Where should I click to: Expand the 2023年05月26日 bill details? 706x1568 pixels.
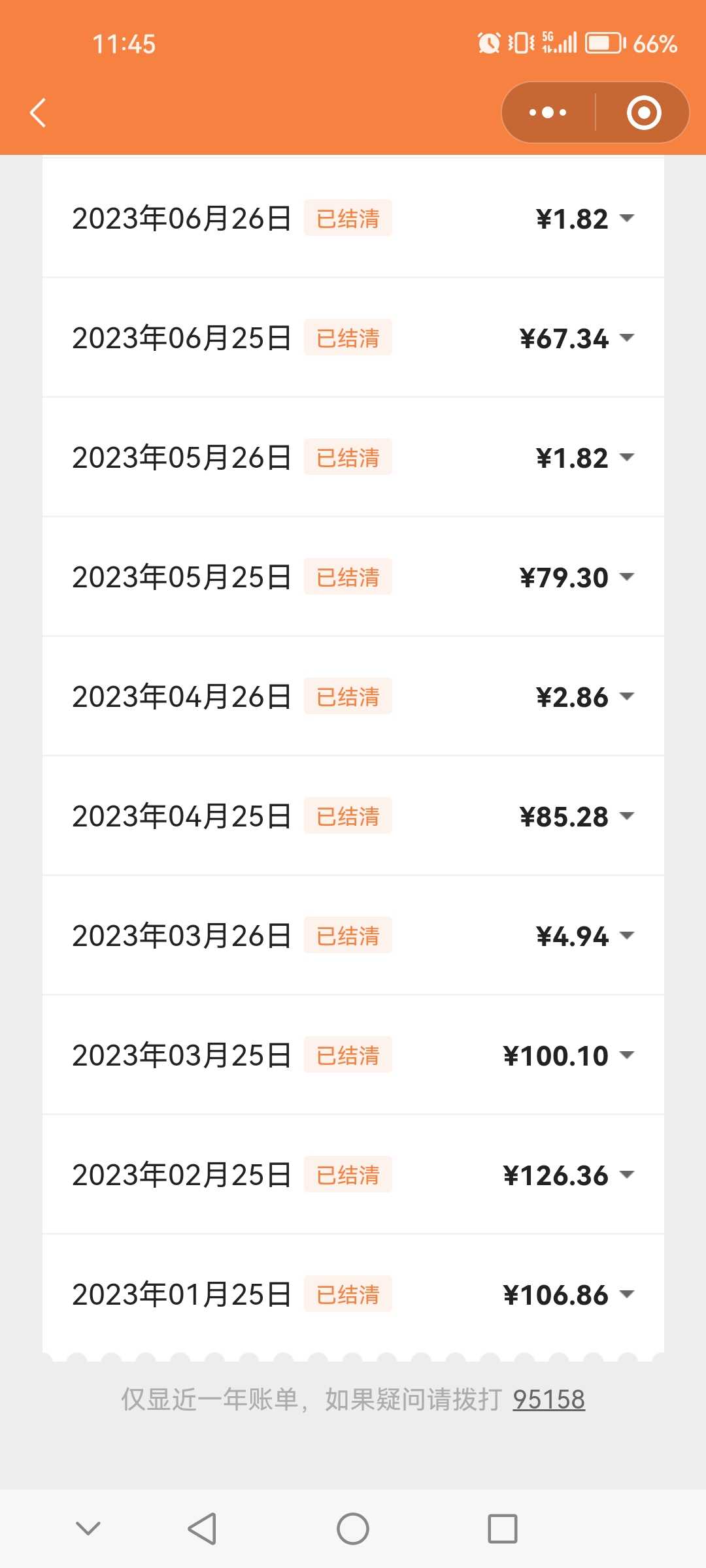click(x=353, y=457)
